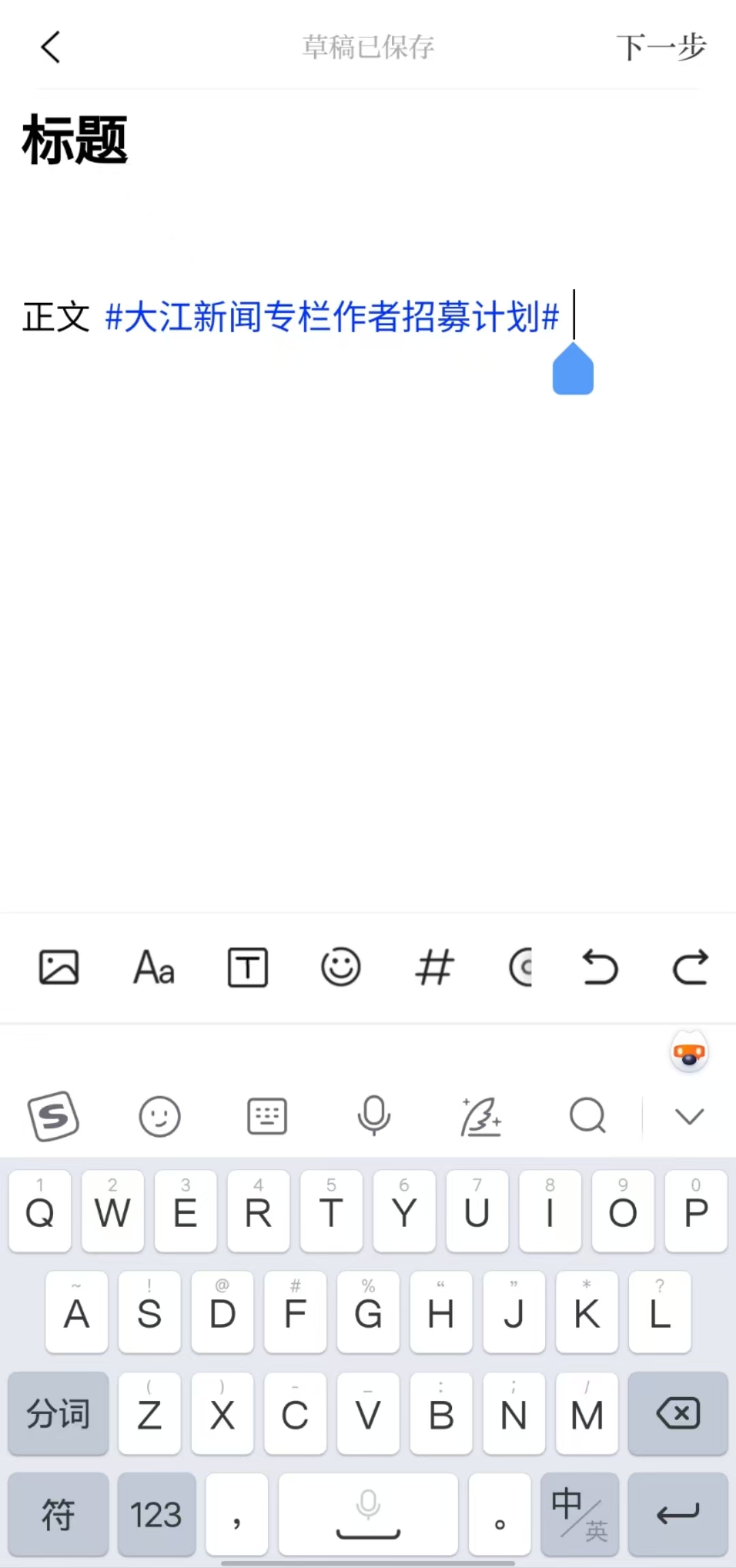Collapse the keyboard with the down chevron

[689, 1116]
